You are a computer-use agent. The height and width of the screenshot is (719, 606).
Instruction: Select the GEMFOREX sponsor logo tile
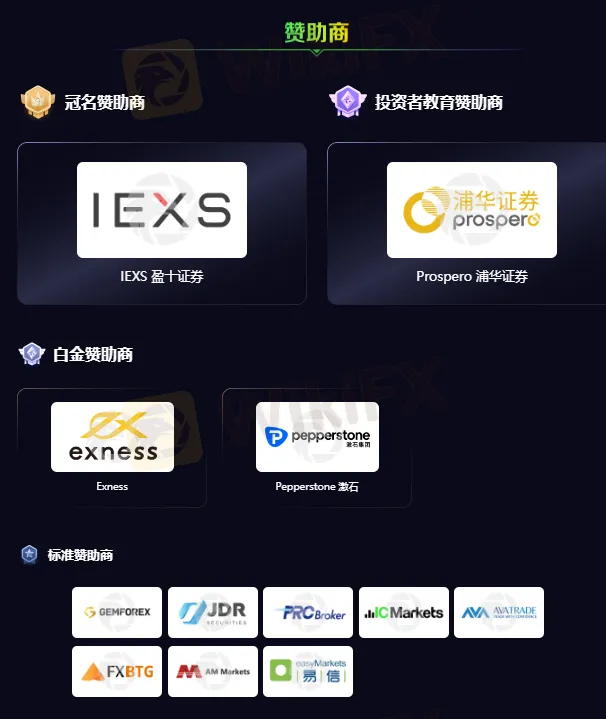pos(117,612)
